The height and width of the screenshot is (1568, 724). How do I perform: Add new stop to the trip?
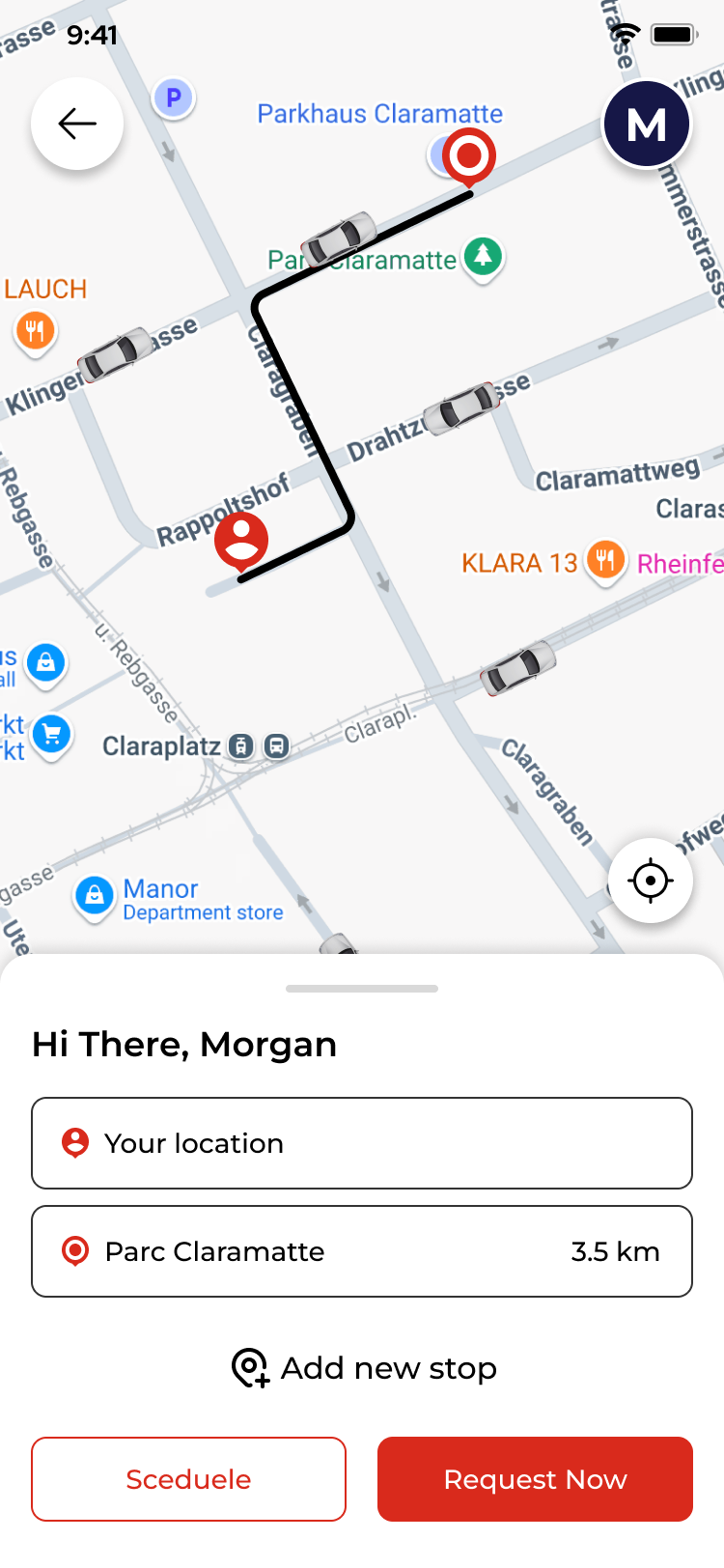point(364,1368)
